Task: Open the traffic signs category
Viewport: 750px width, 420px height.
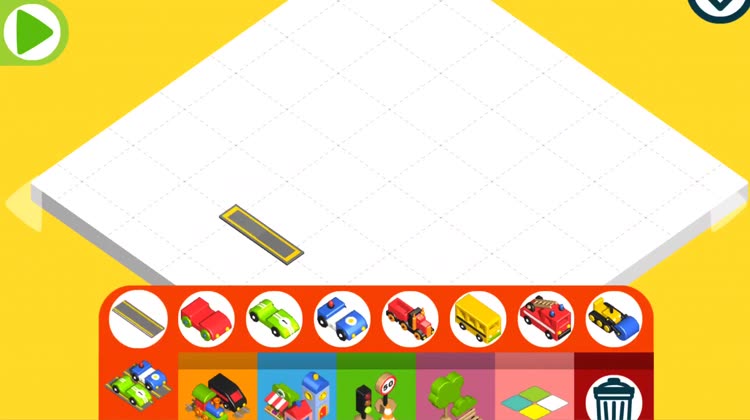Action: [375, 392]
